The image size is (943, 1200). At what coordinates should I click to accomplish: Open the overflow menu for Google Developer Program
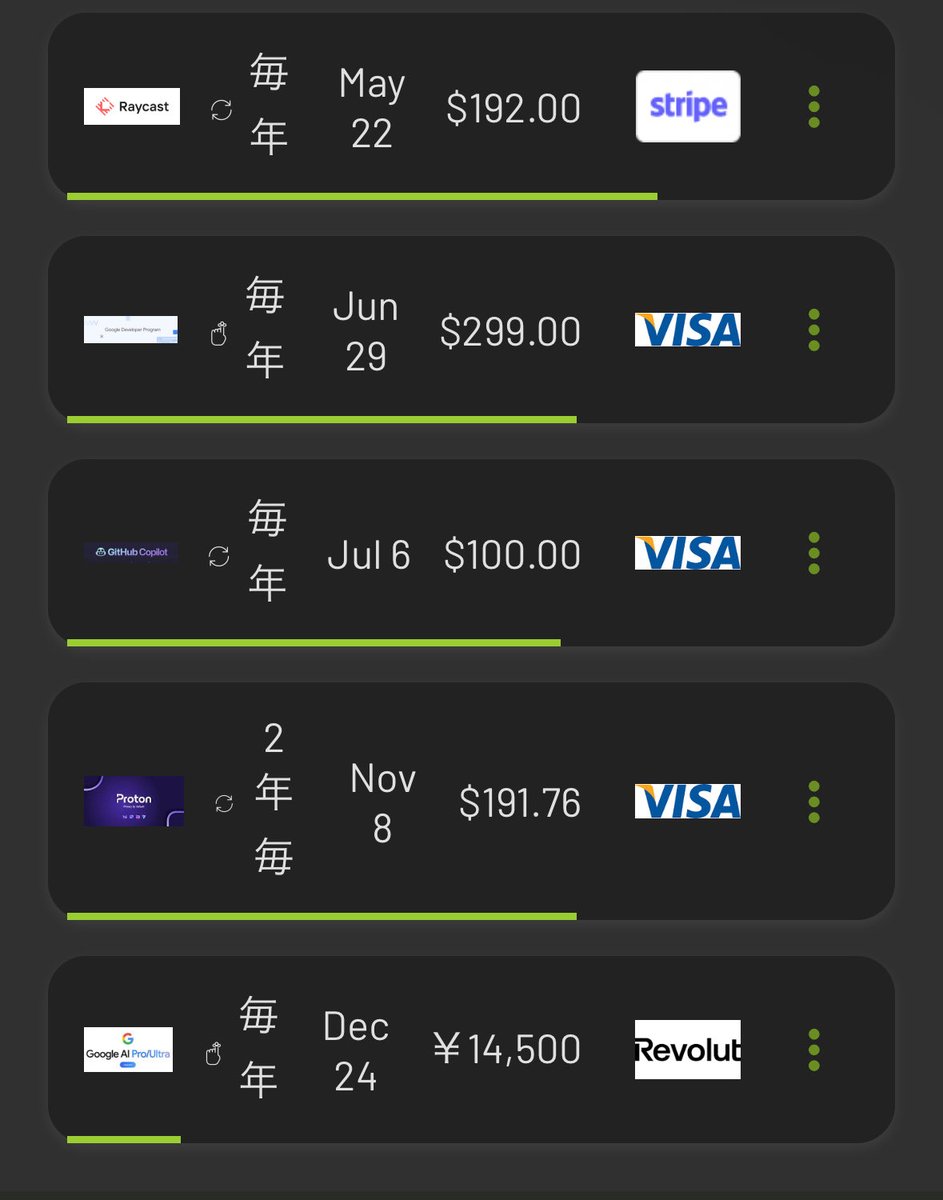(x=813, y=330)
